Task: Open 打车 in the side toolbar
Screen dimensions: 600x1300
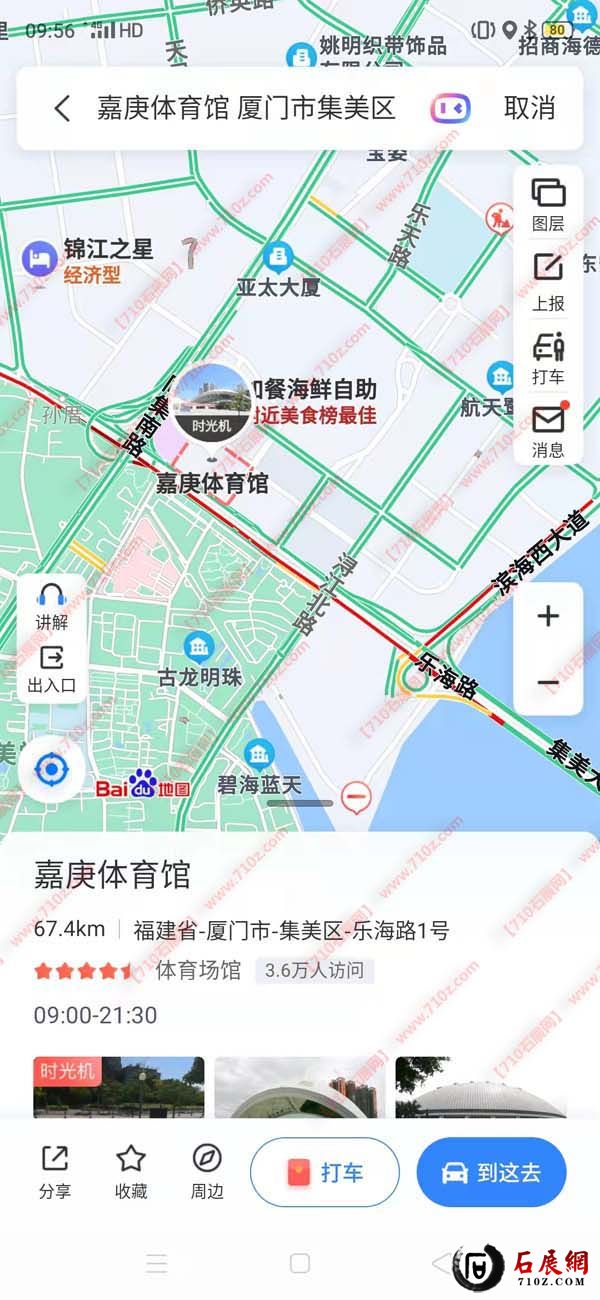Action: (x=548, y=357)
